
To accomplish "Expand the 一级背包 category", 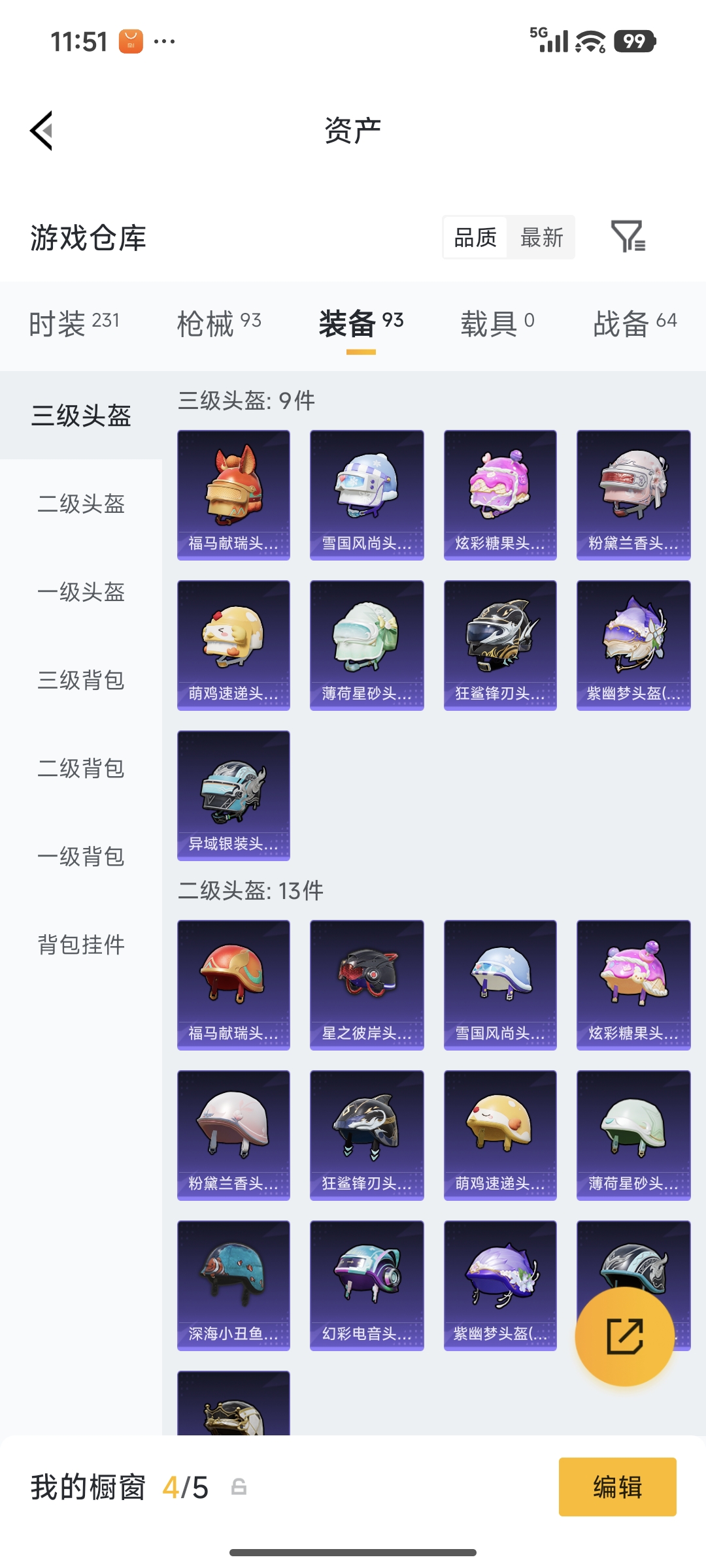I will [80, 857].
